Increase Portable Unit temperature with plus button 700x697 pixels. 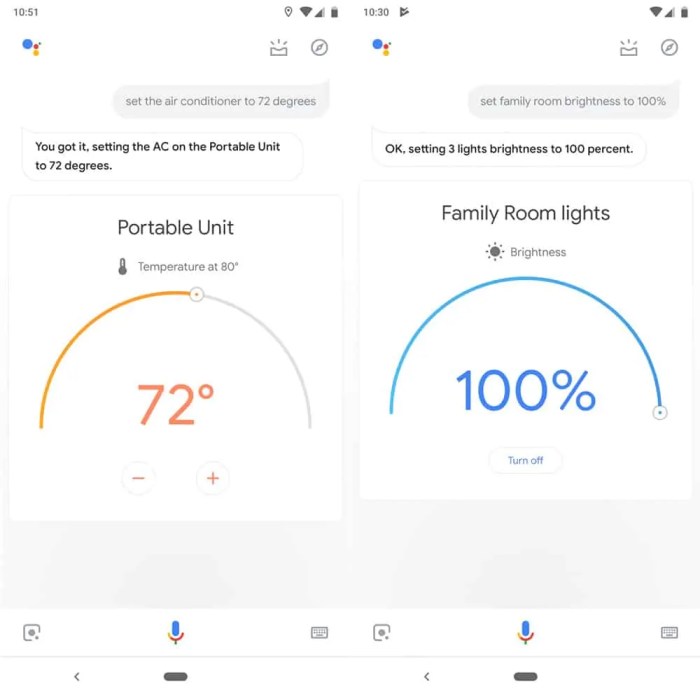tap(212, 478)
